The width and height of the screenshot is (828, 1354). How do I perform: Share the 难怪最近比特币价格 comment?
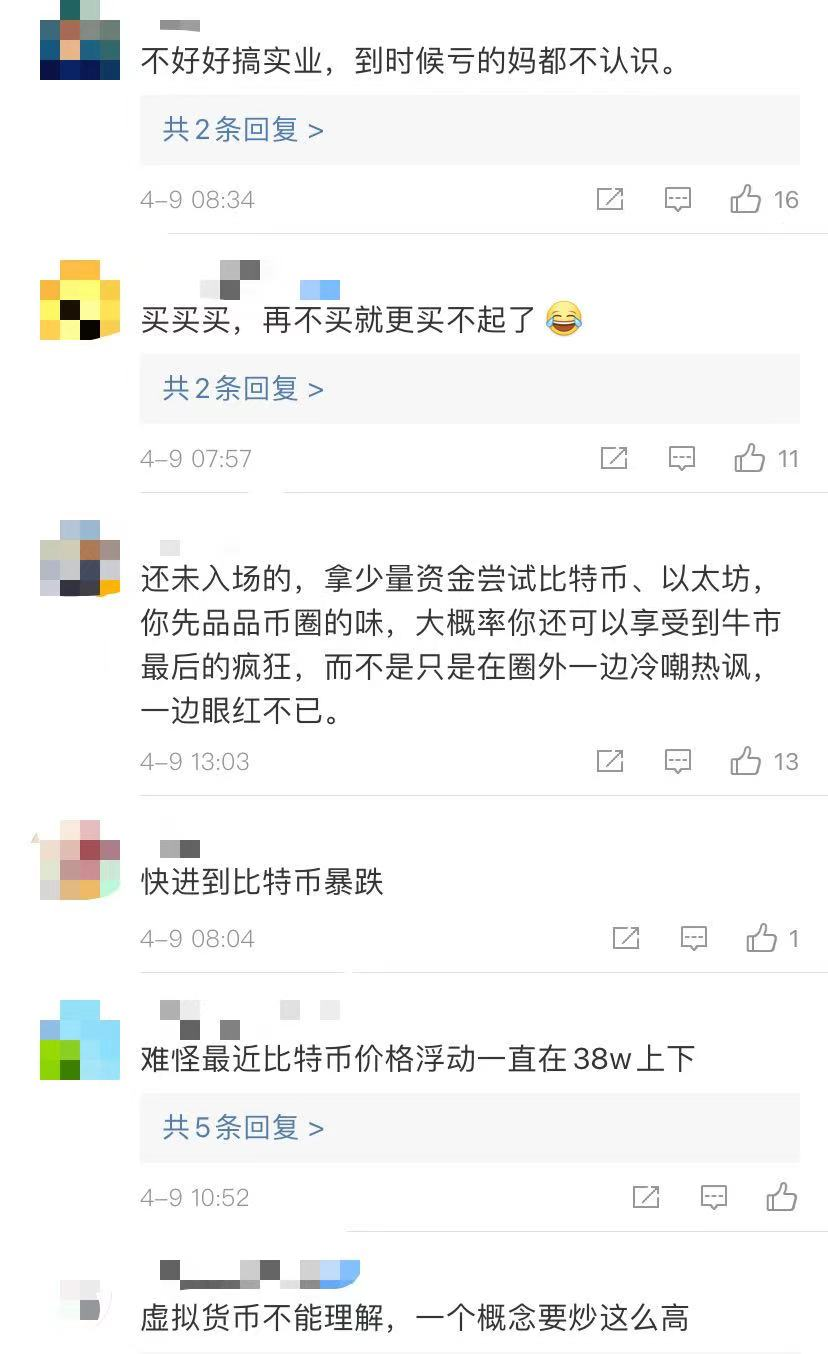tap(646, 1197)
